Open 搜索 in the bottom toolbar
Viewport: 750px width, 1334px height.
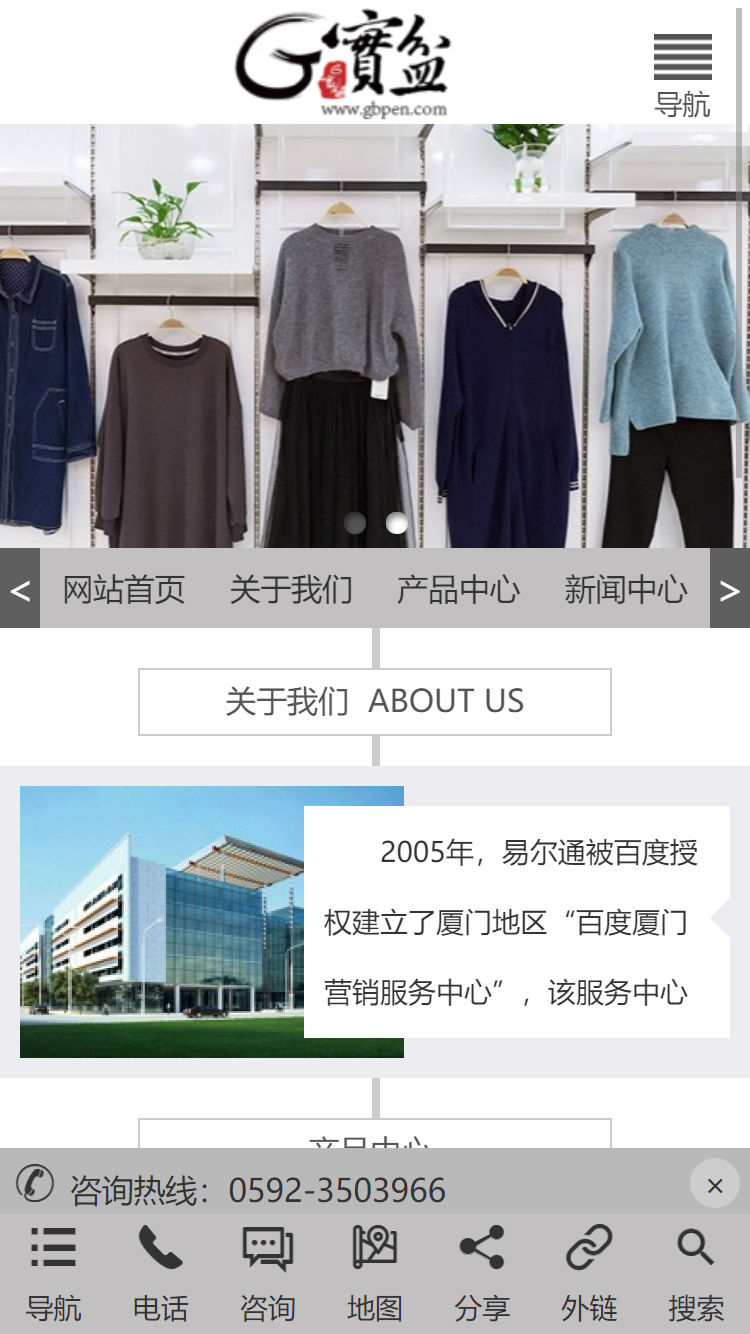[696, 1274]
